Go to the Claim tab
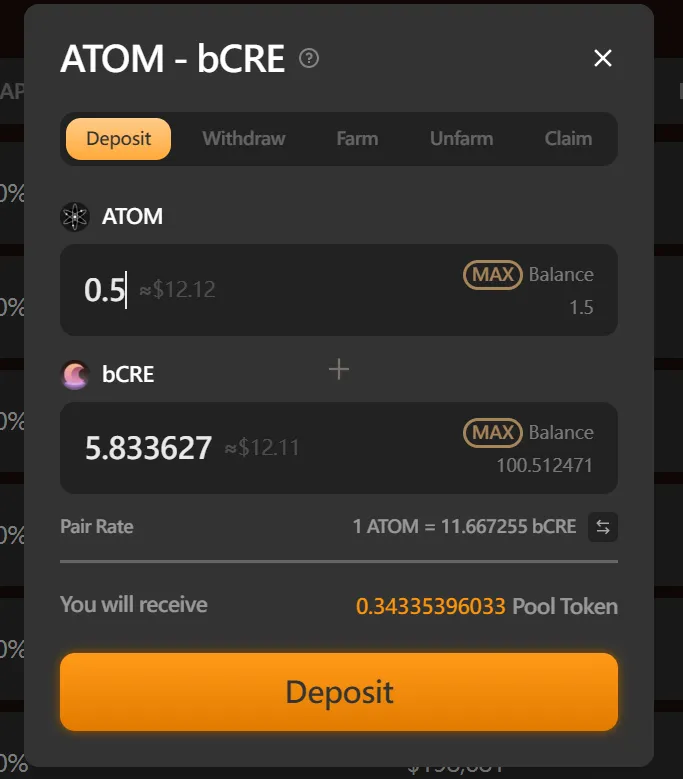The height and width of the screenshot is (779, 683). pyautogui.click(x=568, y=139)
